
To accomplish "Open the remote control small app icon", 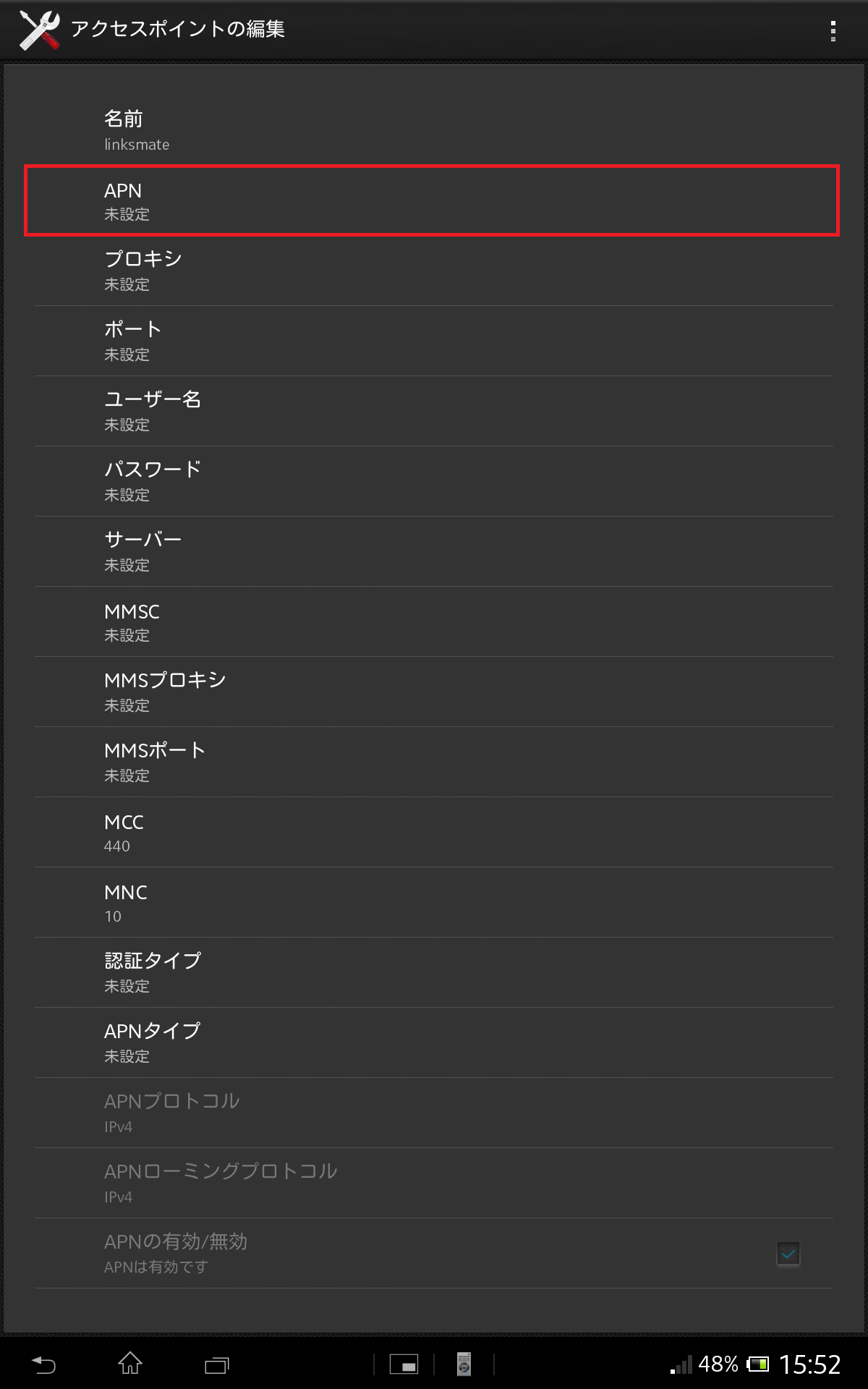I will click(x=463, y=1364).
